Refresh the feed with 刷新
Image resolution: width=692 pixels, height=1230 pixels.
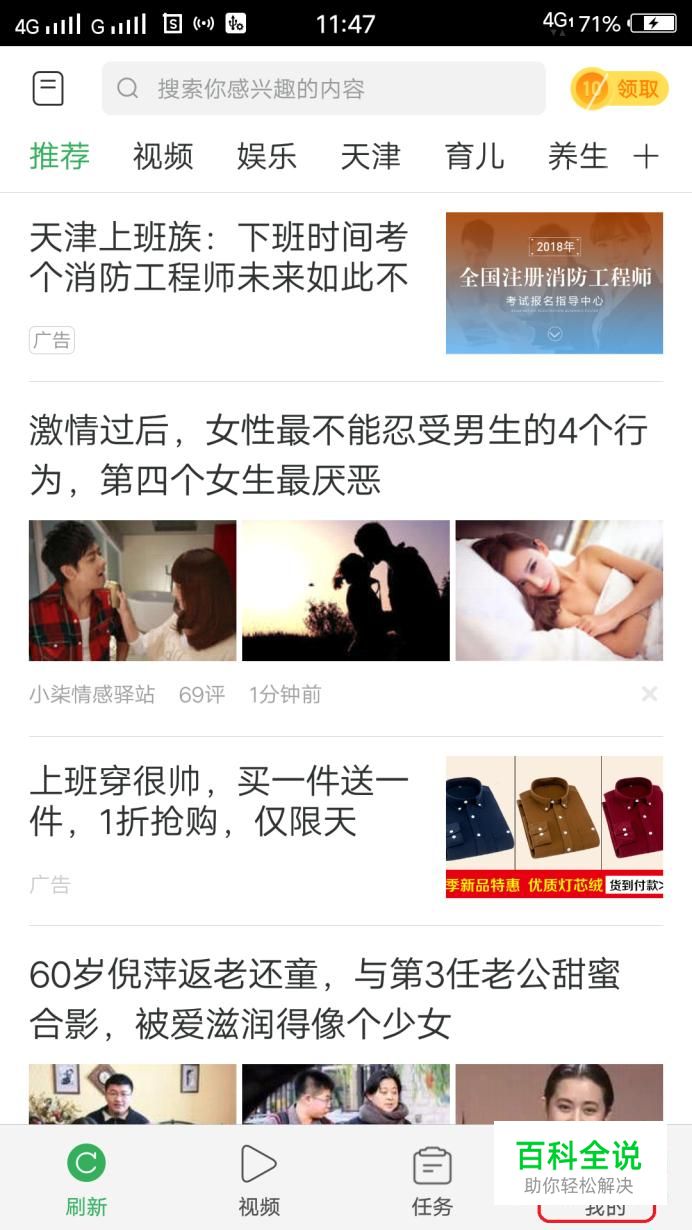tap(87, 1180)
